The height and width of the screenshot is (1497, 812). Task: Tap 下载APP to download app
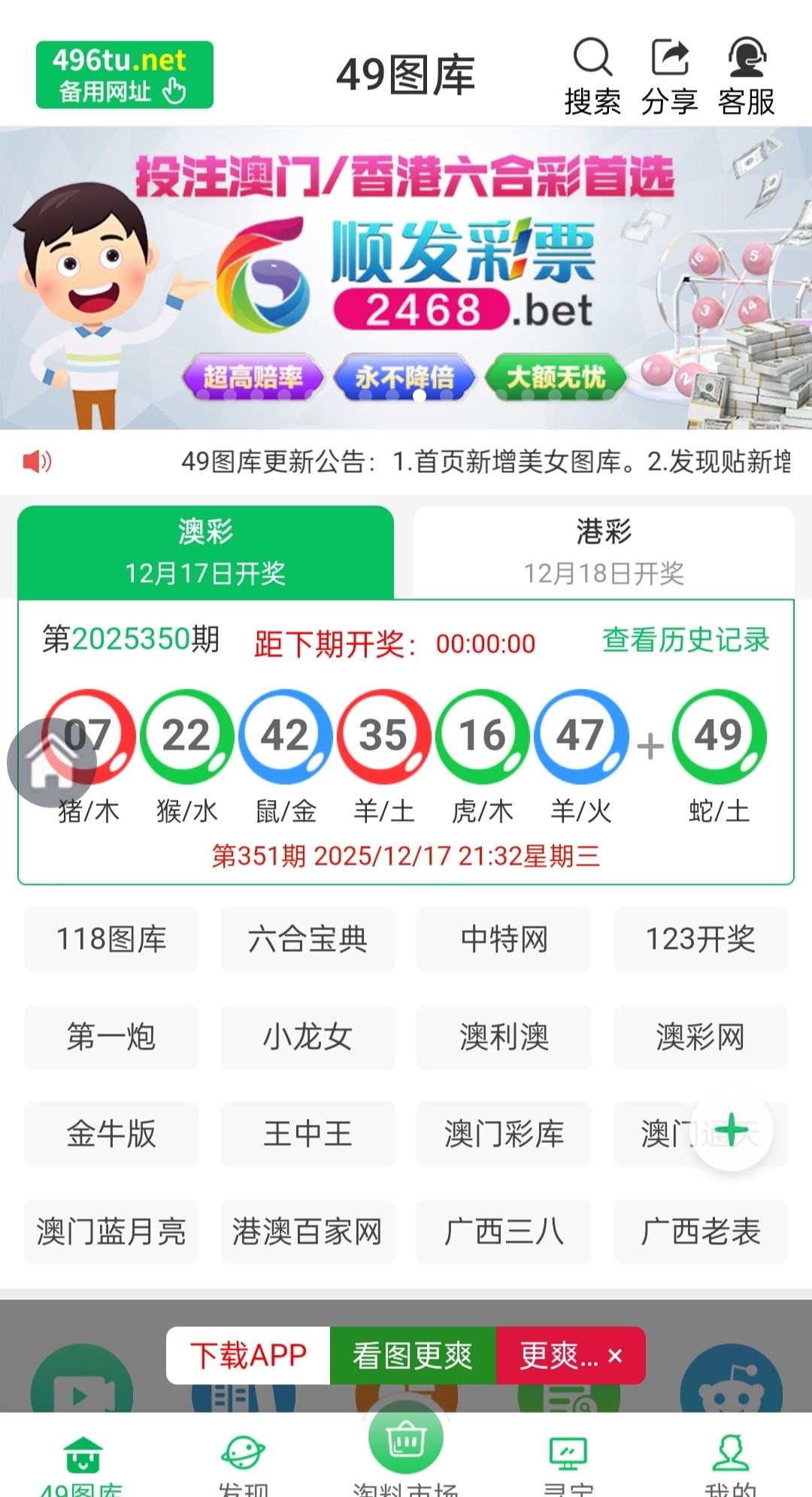coord(248,1356)
